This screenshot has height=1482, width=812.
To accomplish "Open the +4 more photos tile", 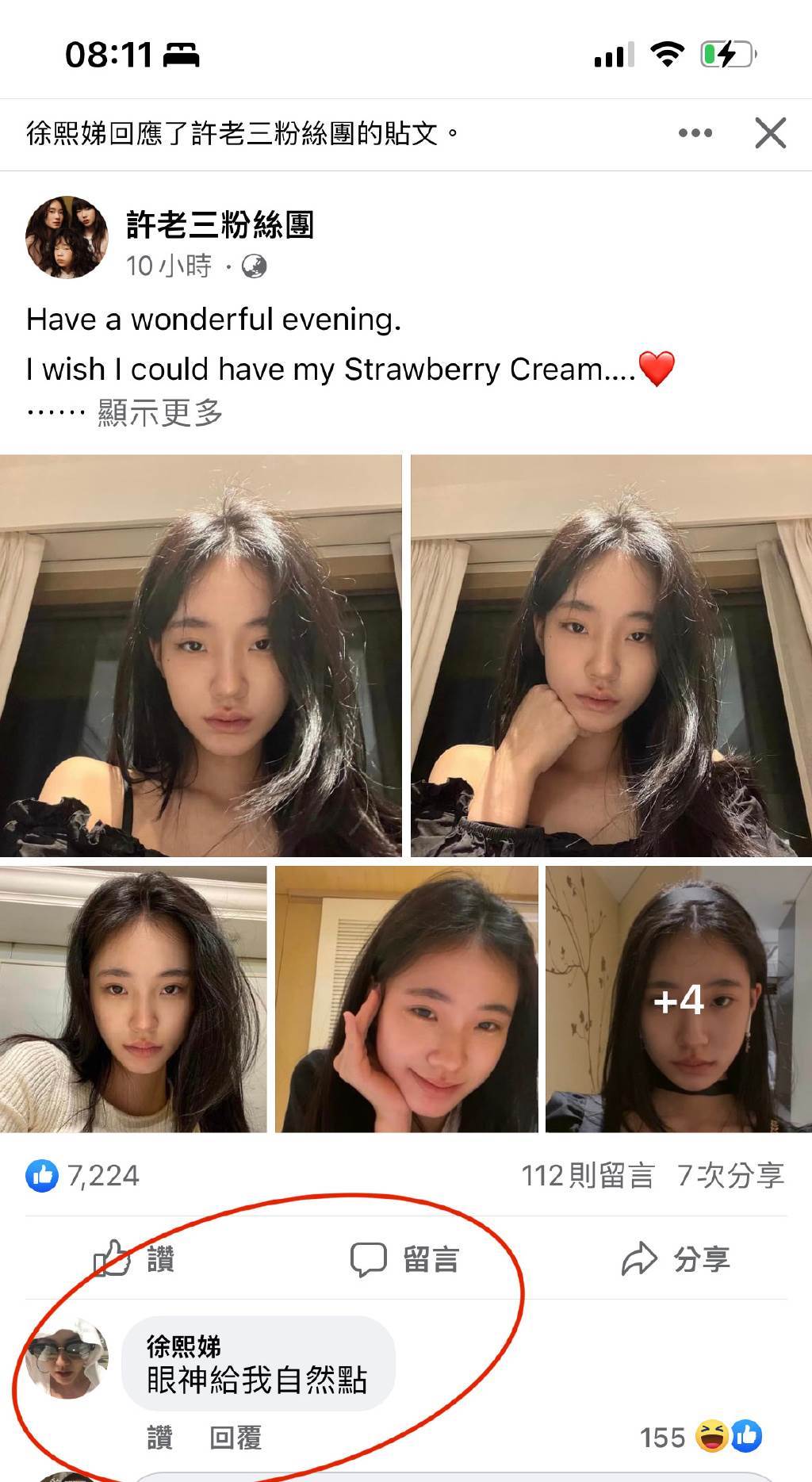I will [679, 999].
